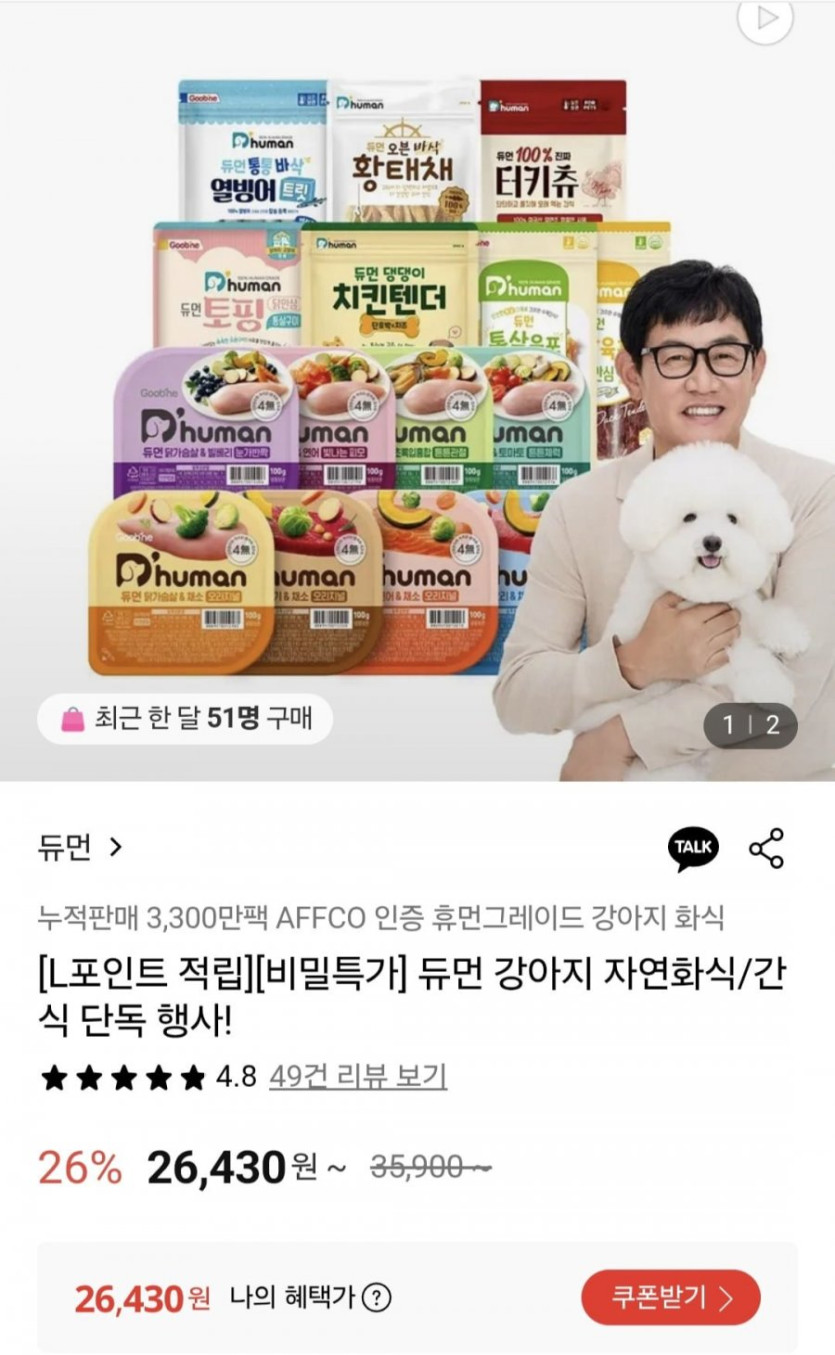Play the product video

click(765, 17)
